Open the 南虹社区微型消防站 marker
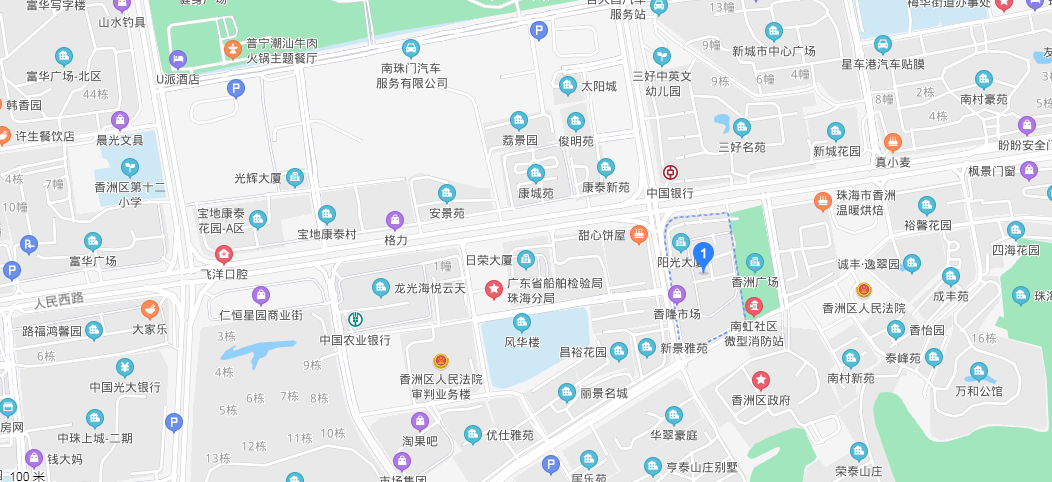Screen dimensions: 1052x482 click(752, 306)
